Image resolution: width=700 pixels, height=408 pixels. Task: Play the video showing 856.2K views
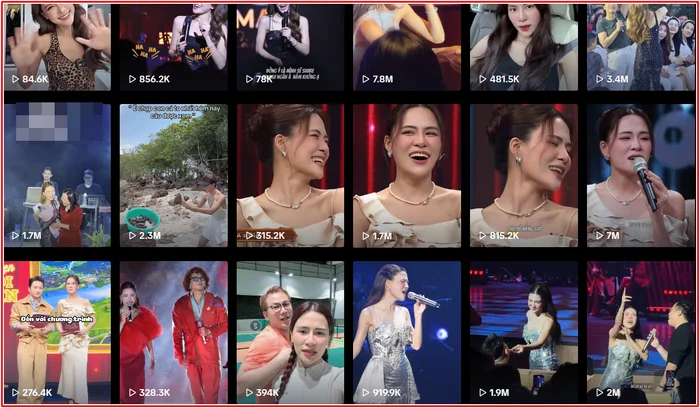click(x=174, y=45)
